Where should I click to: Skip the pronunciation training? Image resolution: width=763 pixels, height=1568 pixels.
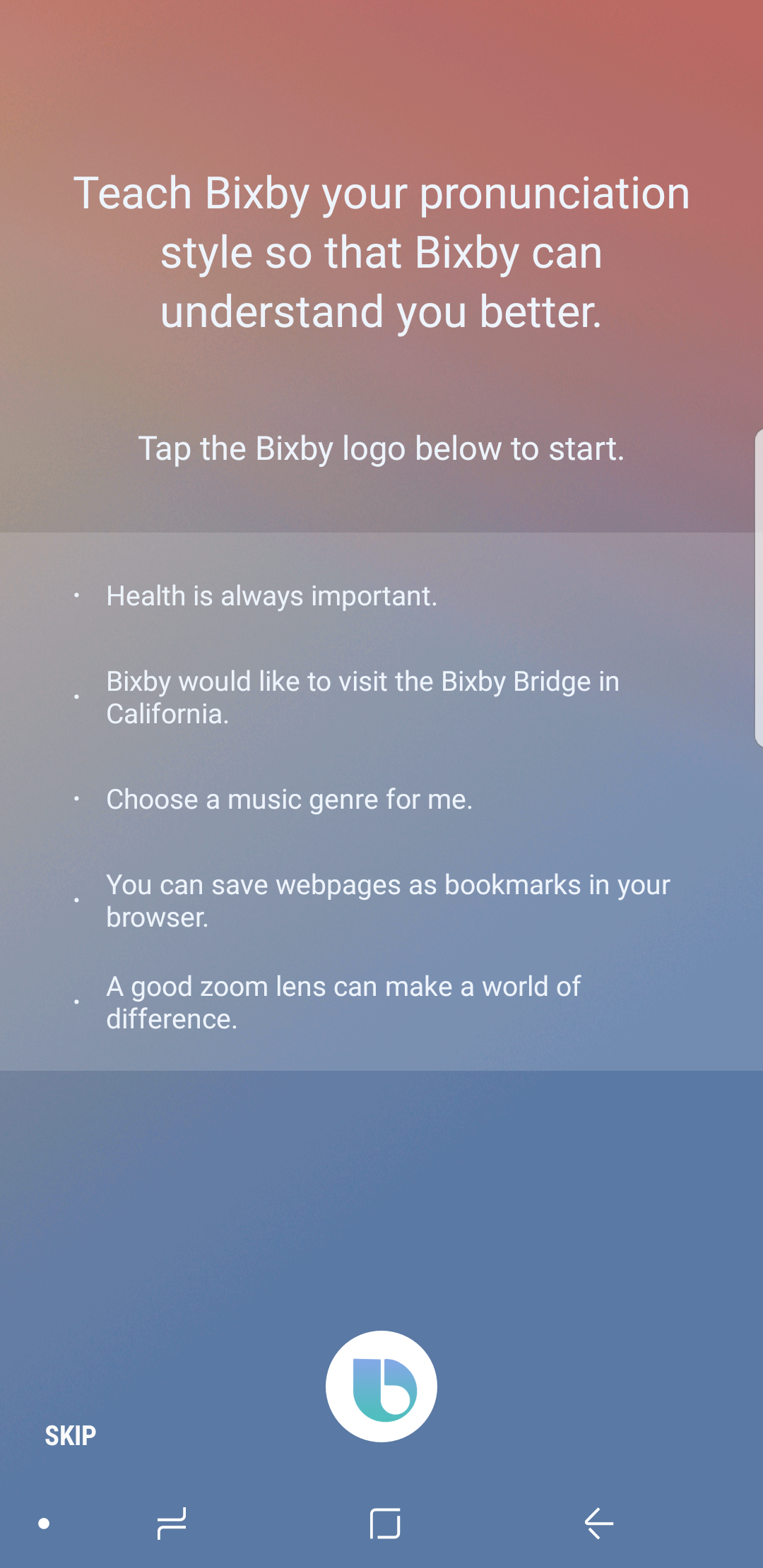[x=71, y=1436]
